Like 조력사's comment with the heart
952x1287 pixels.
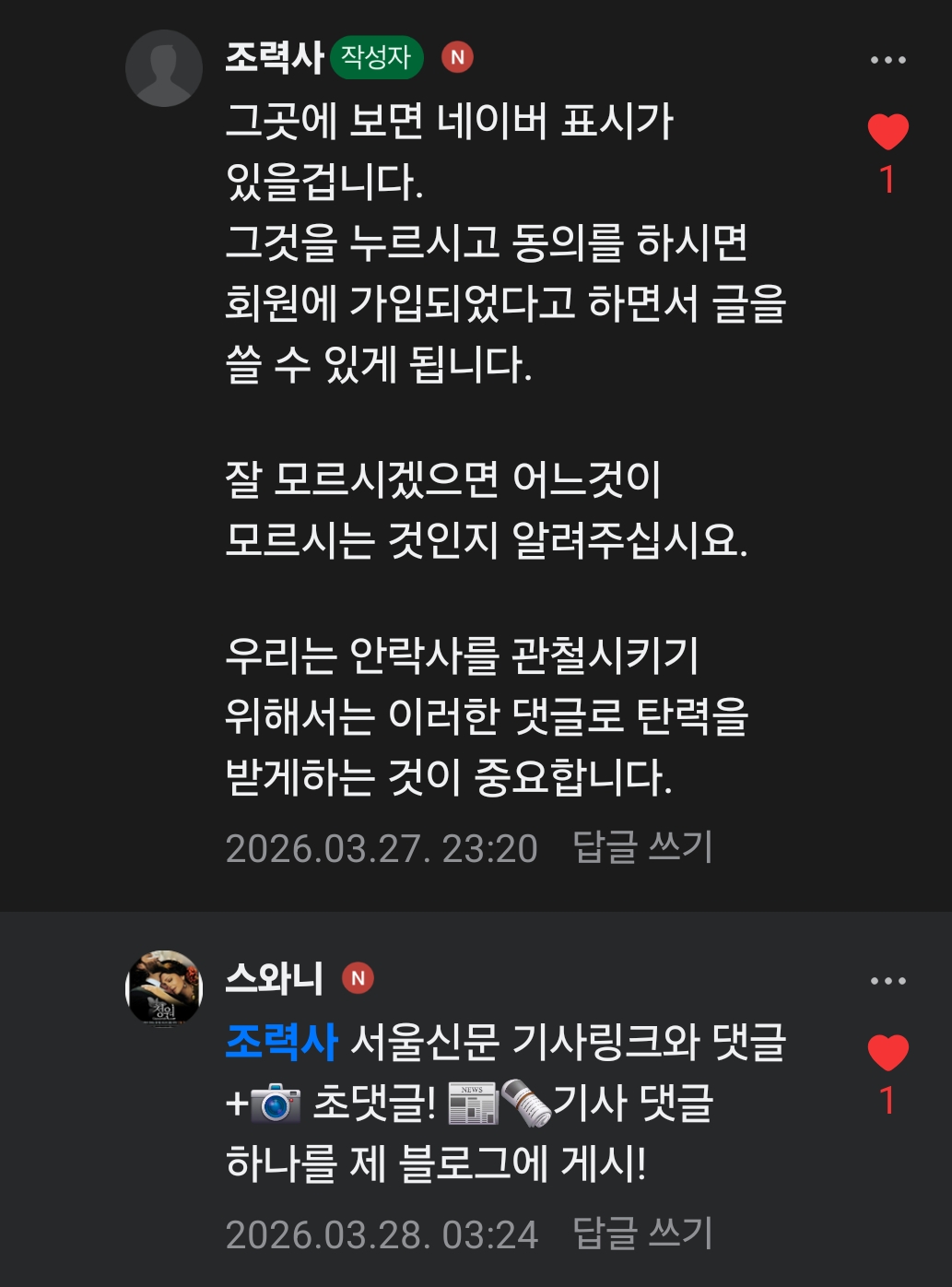887,132
